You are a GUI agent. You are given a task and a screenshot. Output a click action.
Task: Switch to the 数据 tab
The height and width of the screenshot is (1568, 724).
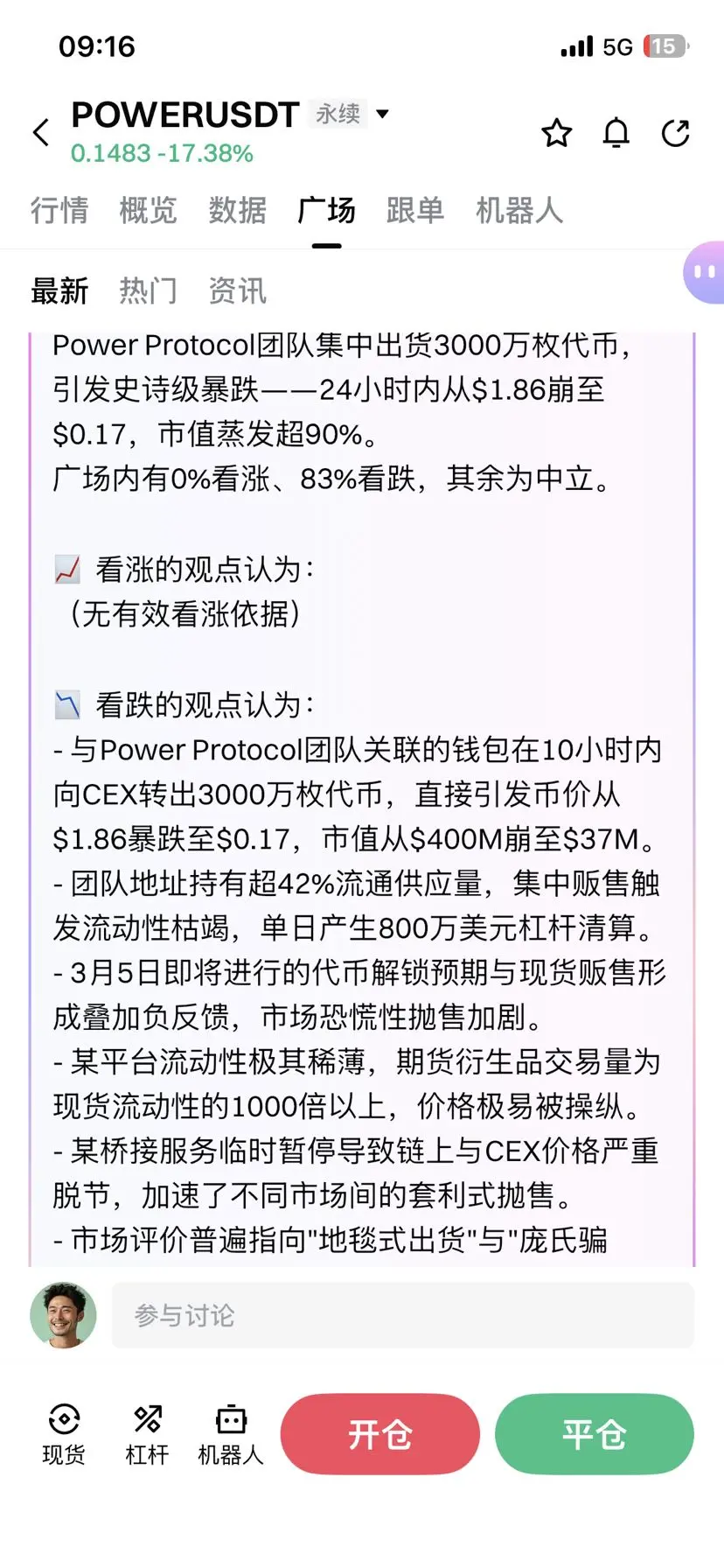click(236, 210)
